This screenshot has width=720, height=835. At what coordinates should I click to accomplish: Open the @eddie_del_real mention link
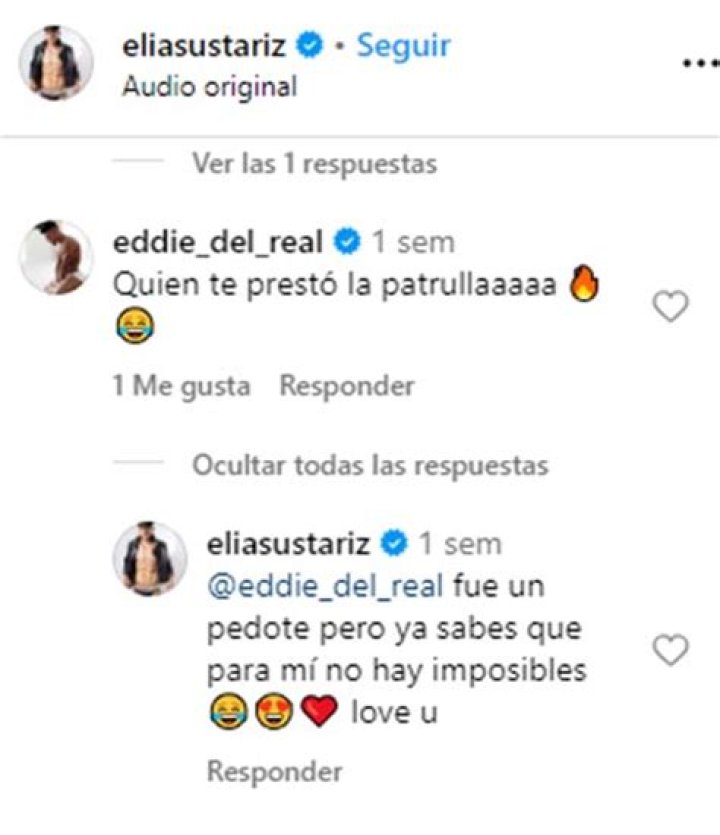(x=323, y=587)
